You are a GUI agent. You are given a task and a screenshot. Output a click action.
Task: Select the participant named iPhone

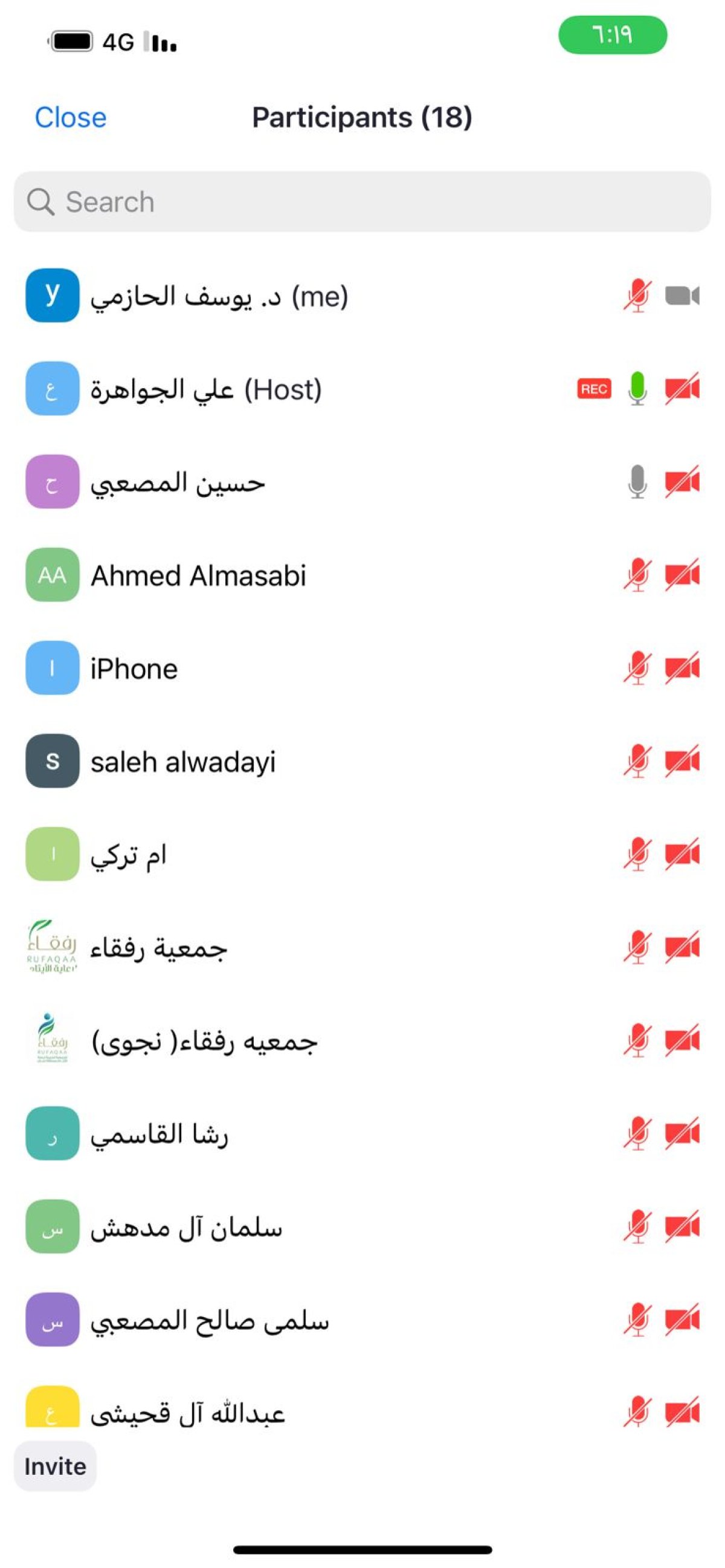(362, 669)
